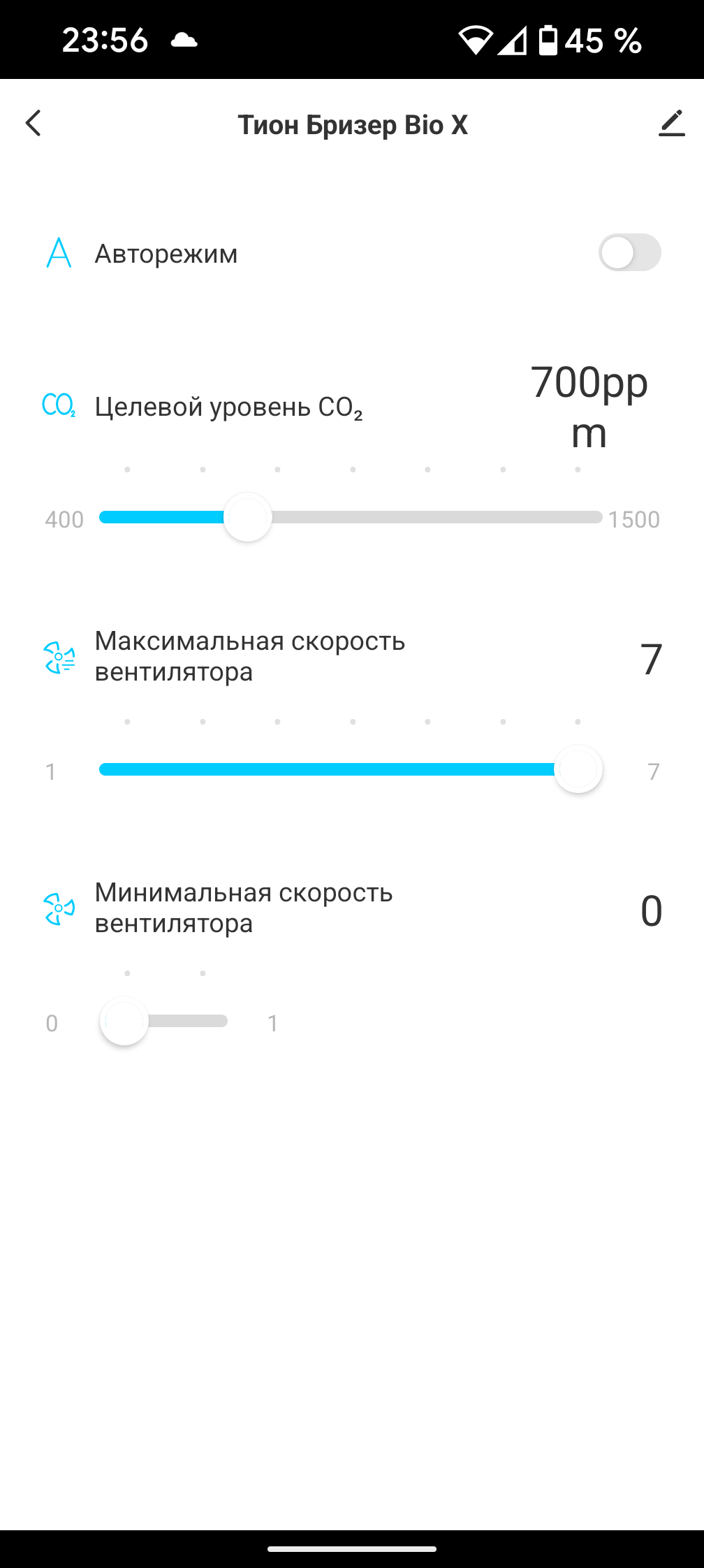The image size is (704, 1568).
Task: Go back from the Тион Бризер Bio X screen
Action: 34,123
